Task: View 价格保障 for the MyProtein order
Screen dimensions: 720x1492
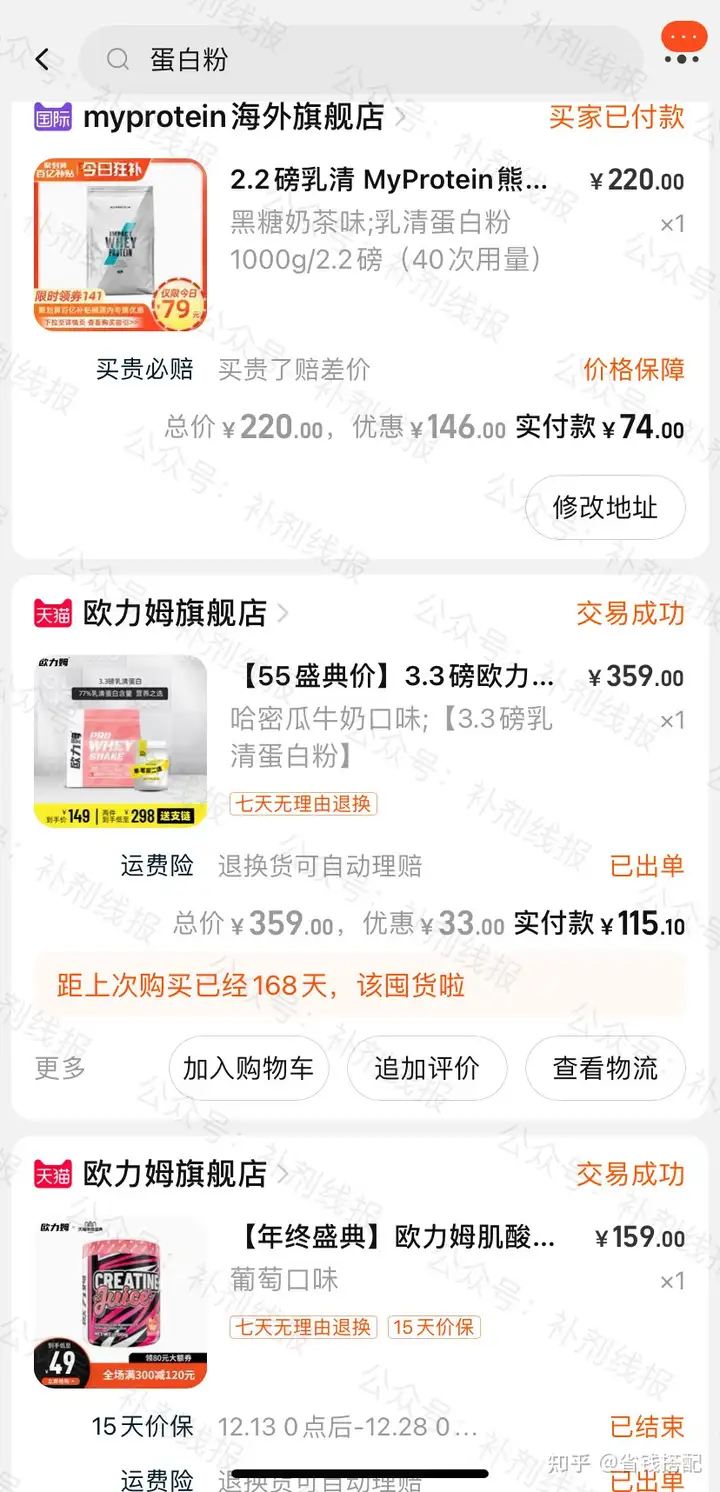Action: pos(634,369)
